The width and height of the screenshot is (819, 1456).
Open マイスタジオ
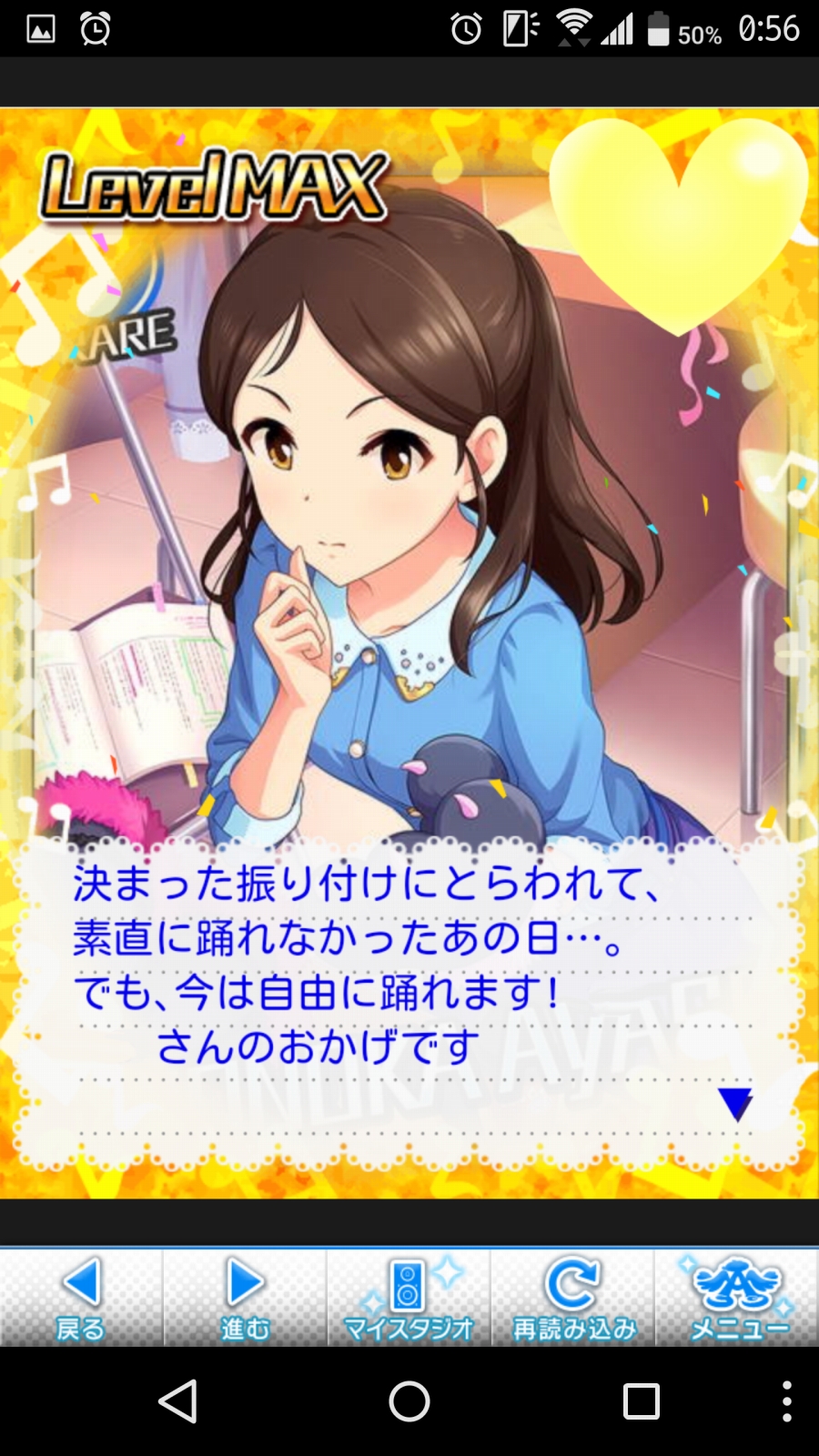(409, 1298)
